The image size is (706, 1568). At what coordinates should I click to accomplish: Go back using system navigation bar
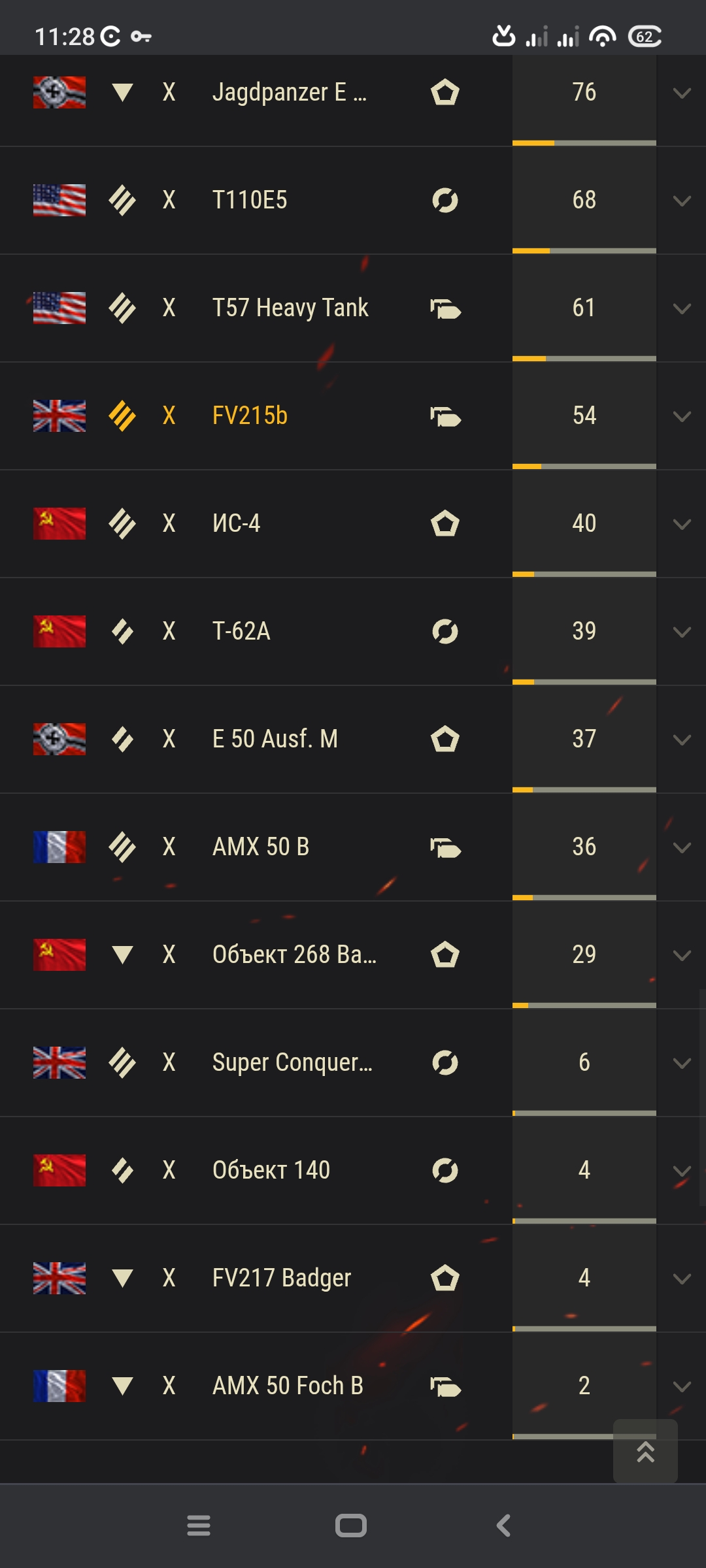pyautogui.click(x=503, y=1526)
